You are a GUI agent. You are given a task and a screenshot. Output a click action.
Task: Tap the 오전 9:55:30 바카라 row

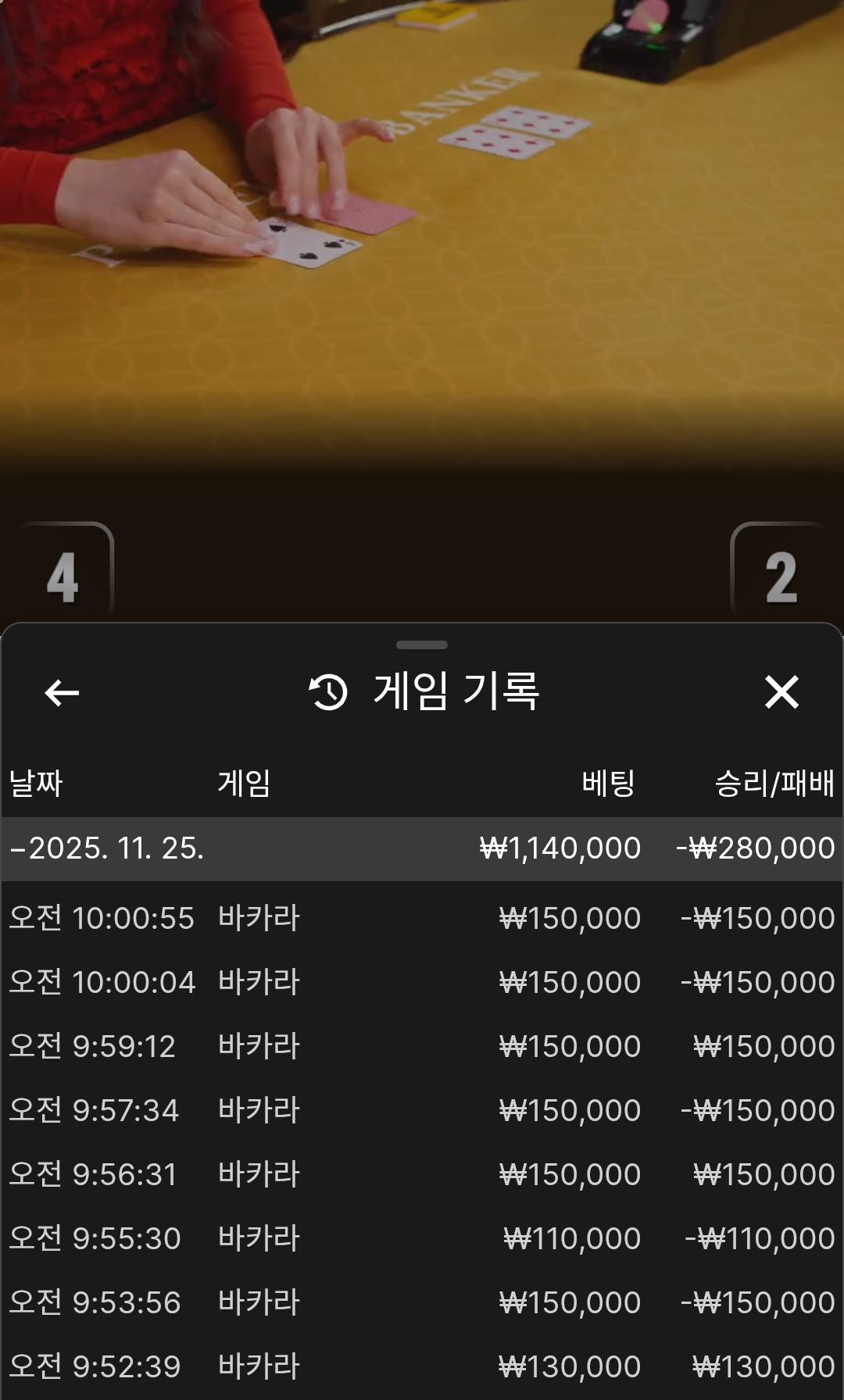coord(422,1238)
